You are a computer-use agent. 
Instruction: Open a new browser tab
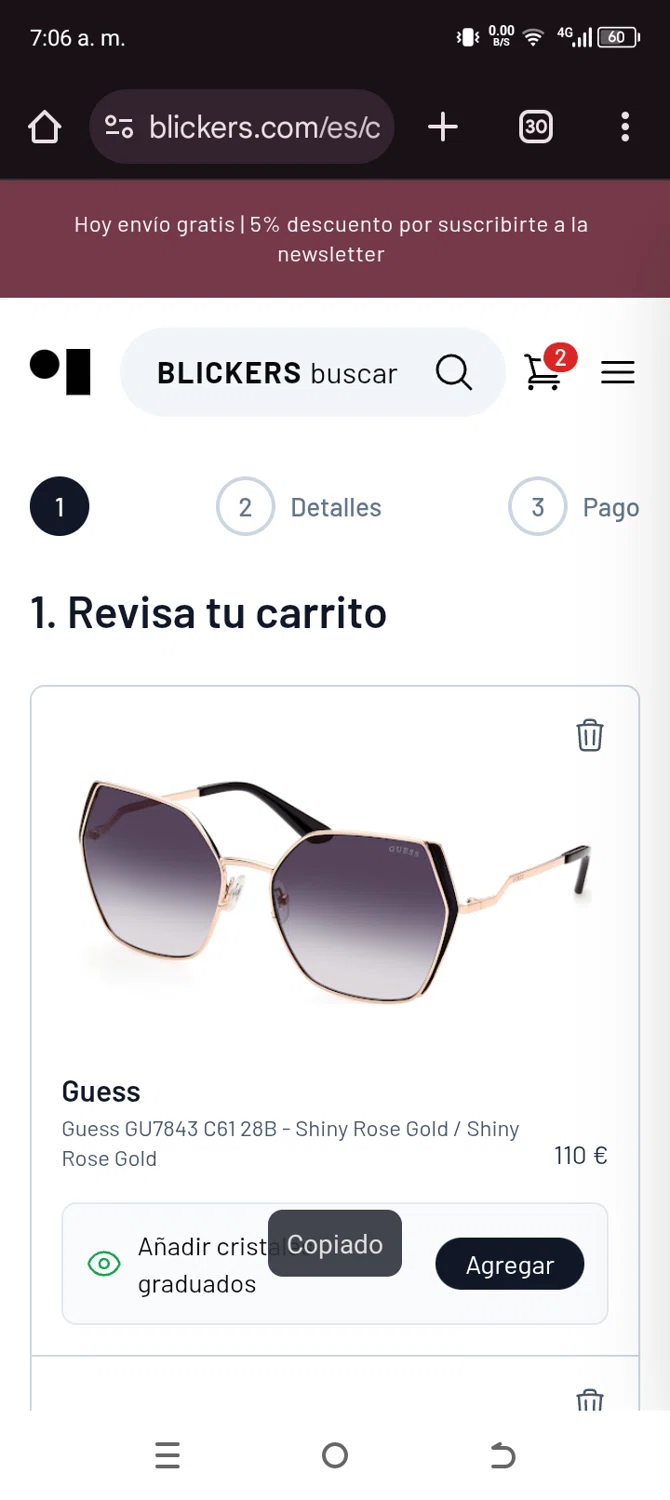point(442,127)
